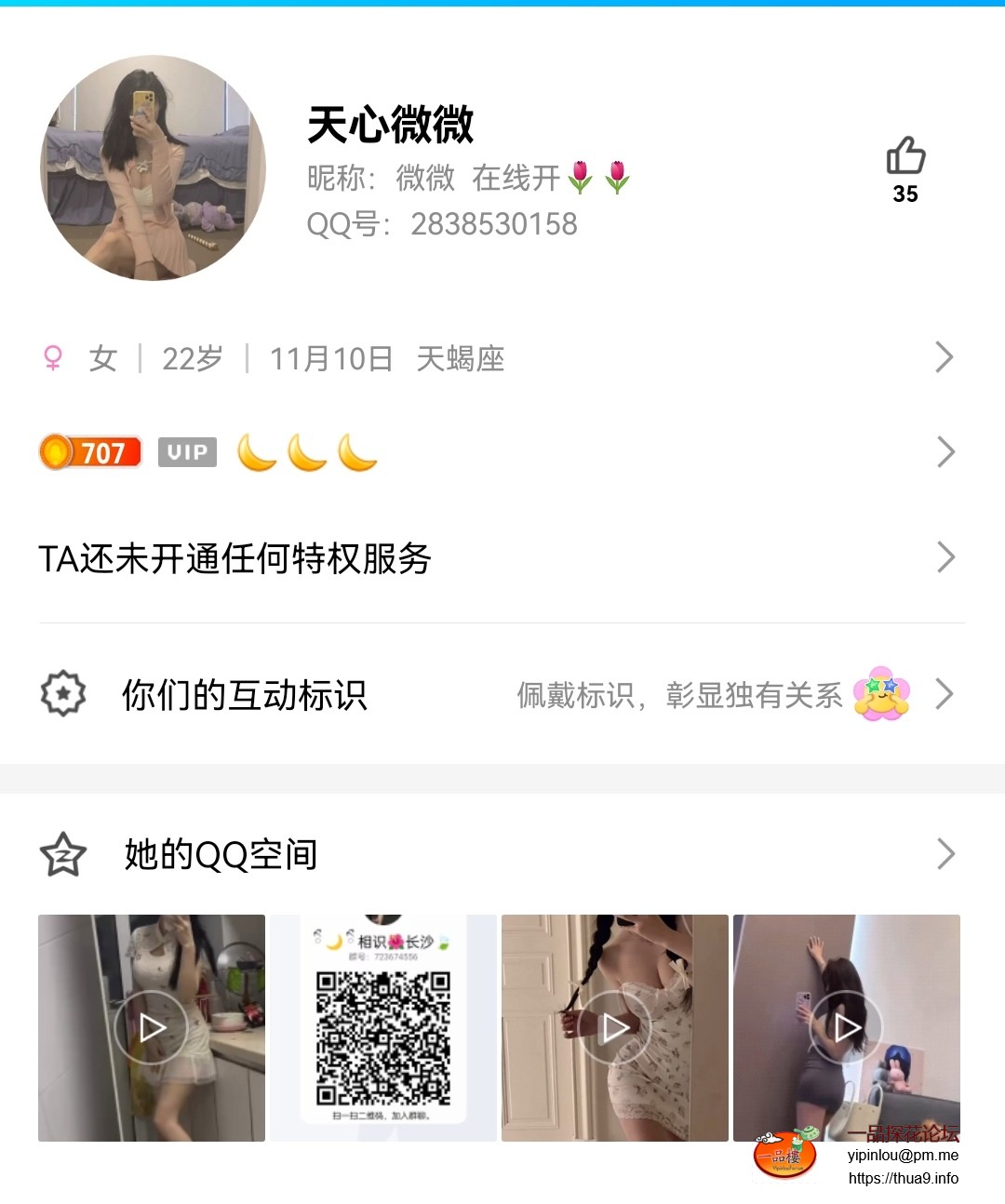1005x1204 pixels.
Task: Click the badge icon beside 你们的互动标识
Action: pyautogui.click(x=61, y=693)
